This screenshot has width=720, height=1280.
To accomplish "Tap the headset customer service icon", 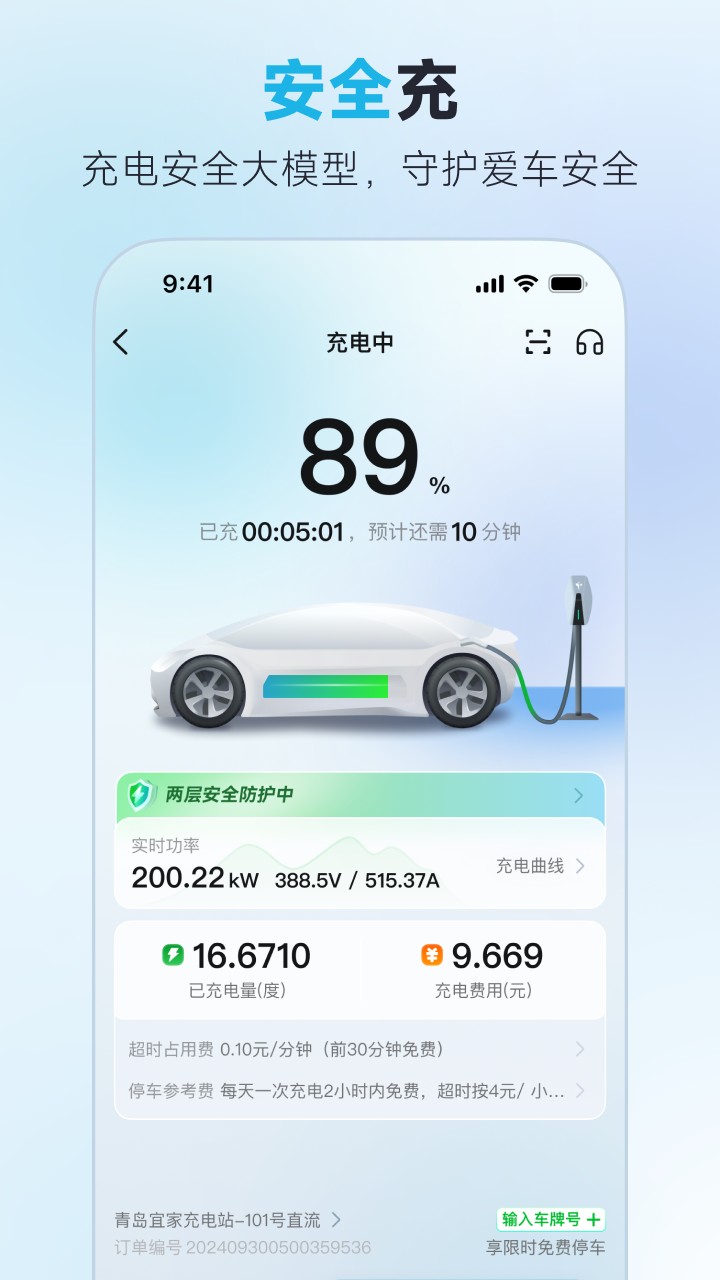I will point(591,342).
